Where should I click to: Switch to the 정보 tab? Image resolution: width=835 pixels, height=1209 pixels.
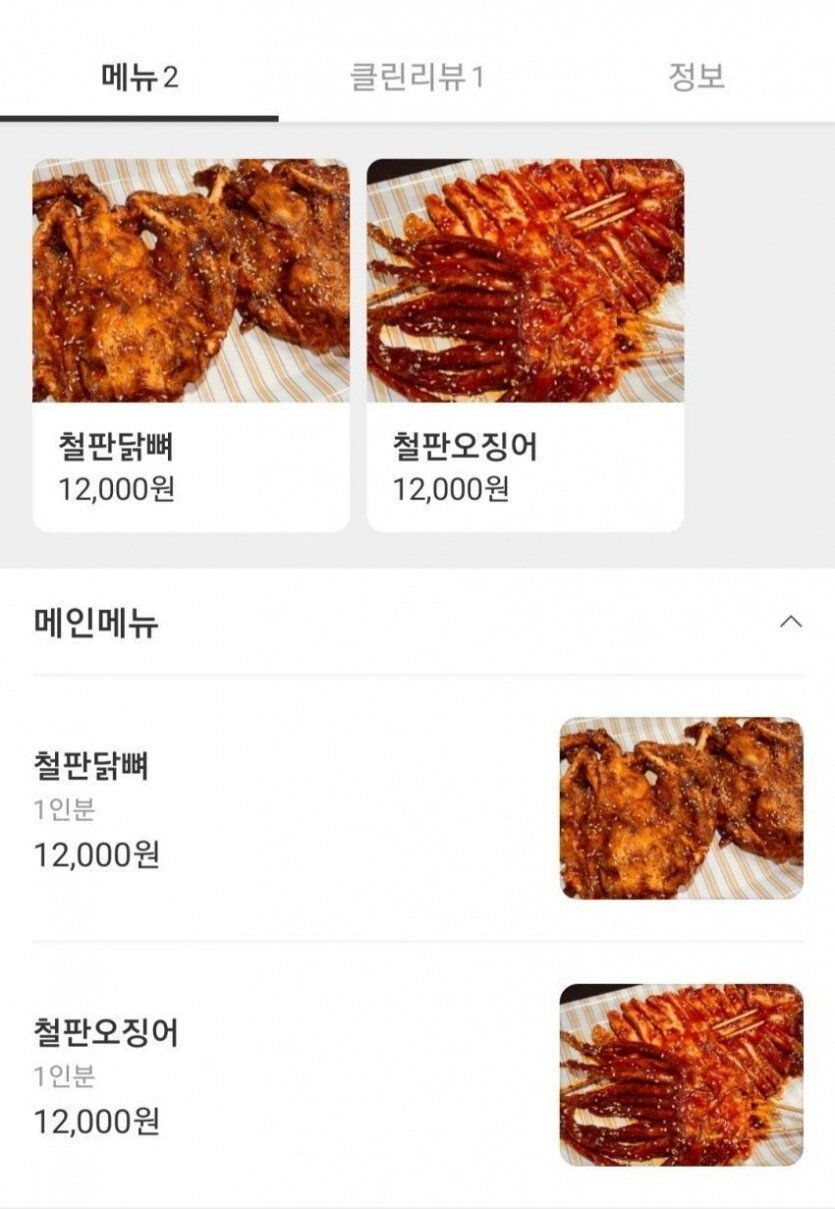[x=696, y=77]
